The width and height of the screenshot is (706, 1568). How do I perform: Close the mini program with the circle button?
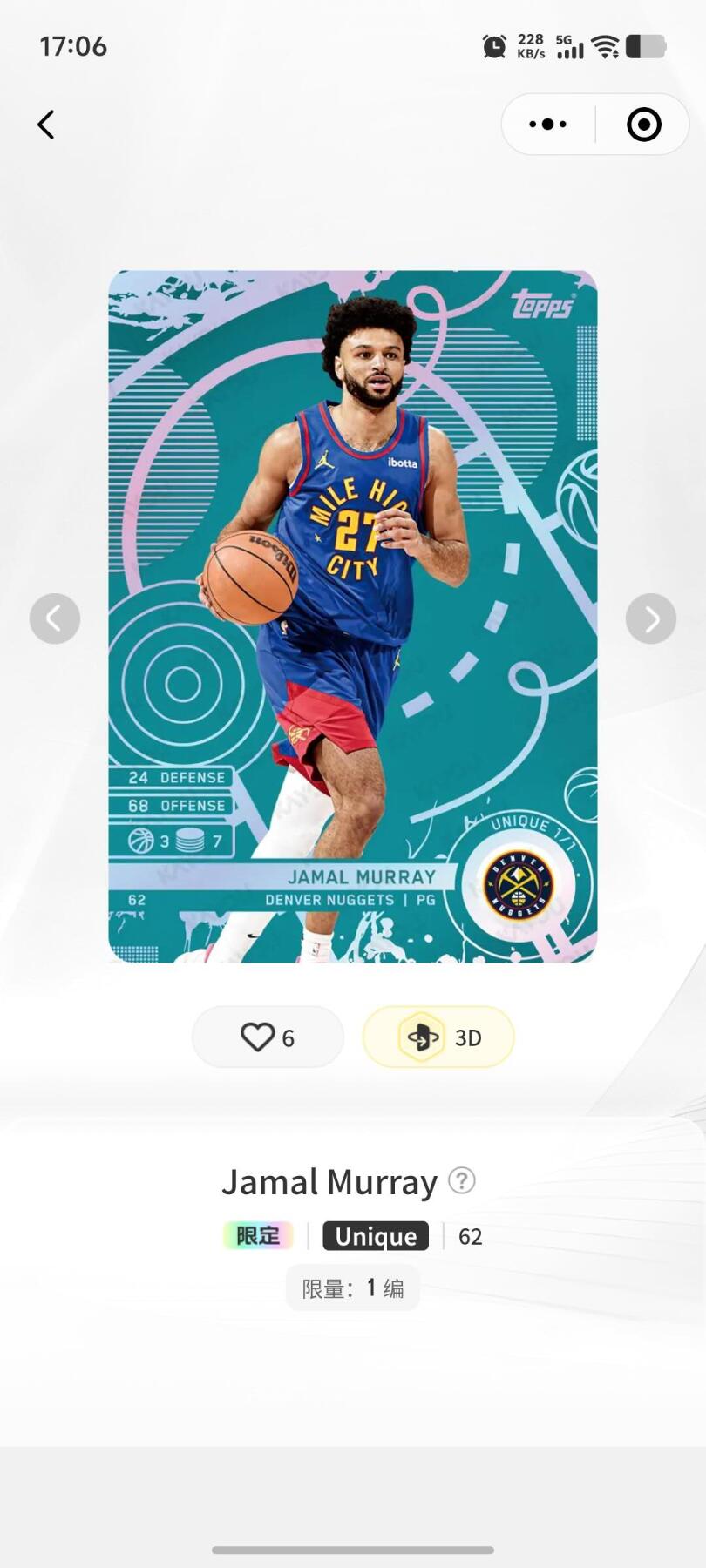pos(644,125)
